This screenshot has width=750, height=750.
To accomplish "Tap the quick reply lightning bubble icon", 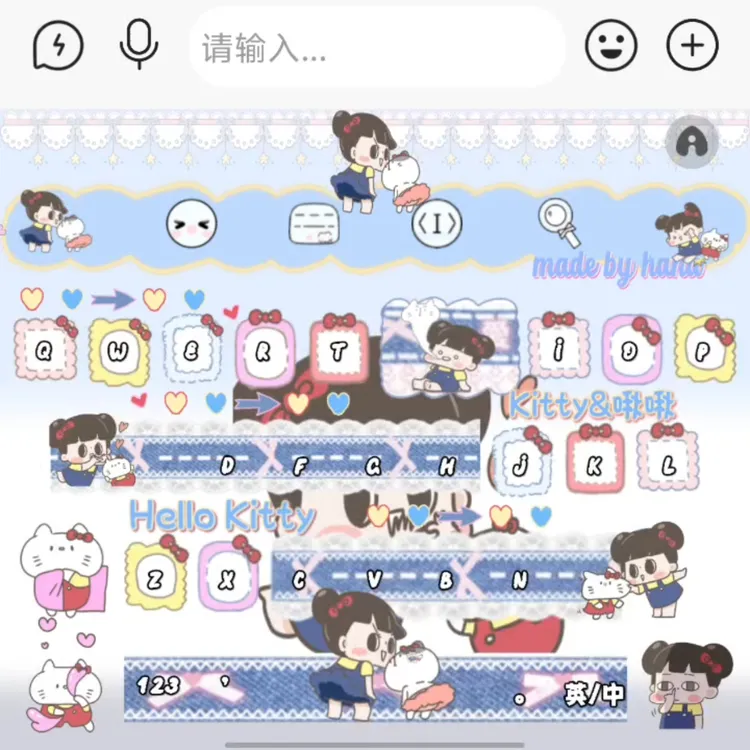I will [58, 45].
